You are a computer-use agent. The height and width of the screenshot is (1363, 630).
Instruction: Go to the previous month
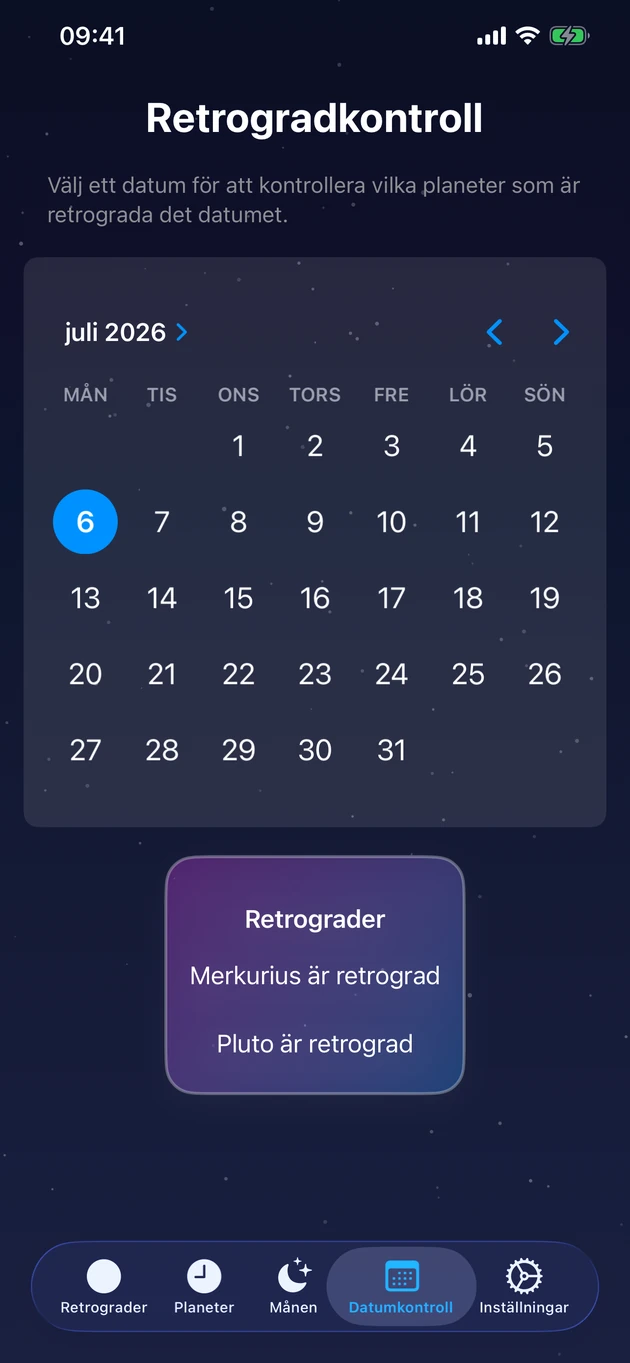494,332
